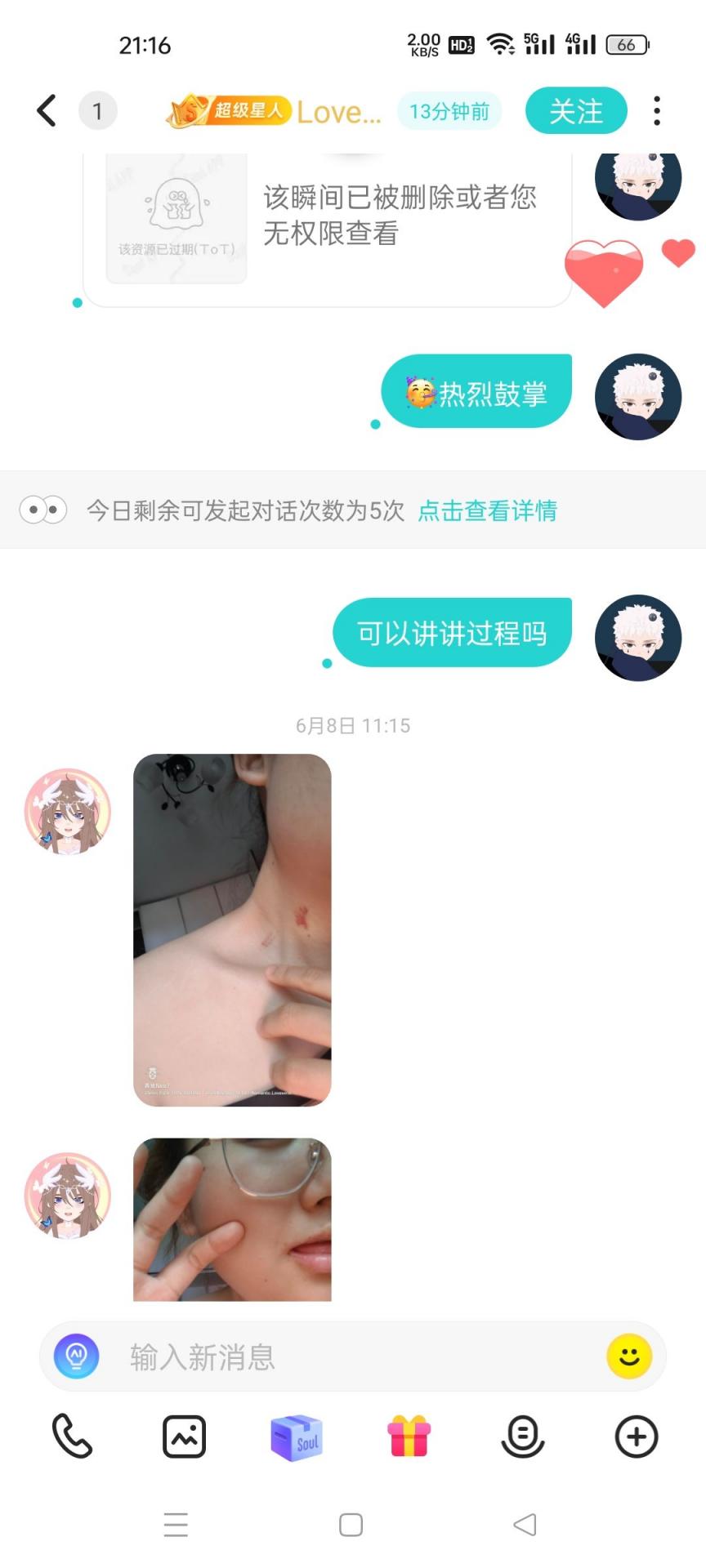Viewport: 706px width, 1568px height.
Task: Open the deleted moment card
Action: click(x=327, y=229)
